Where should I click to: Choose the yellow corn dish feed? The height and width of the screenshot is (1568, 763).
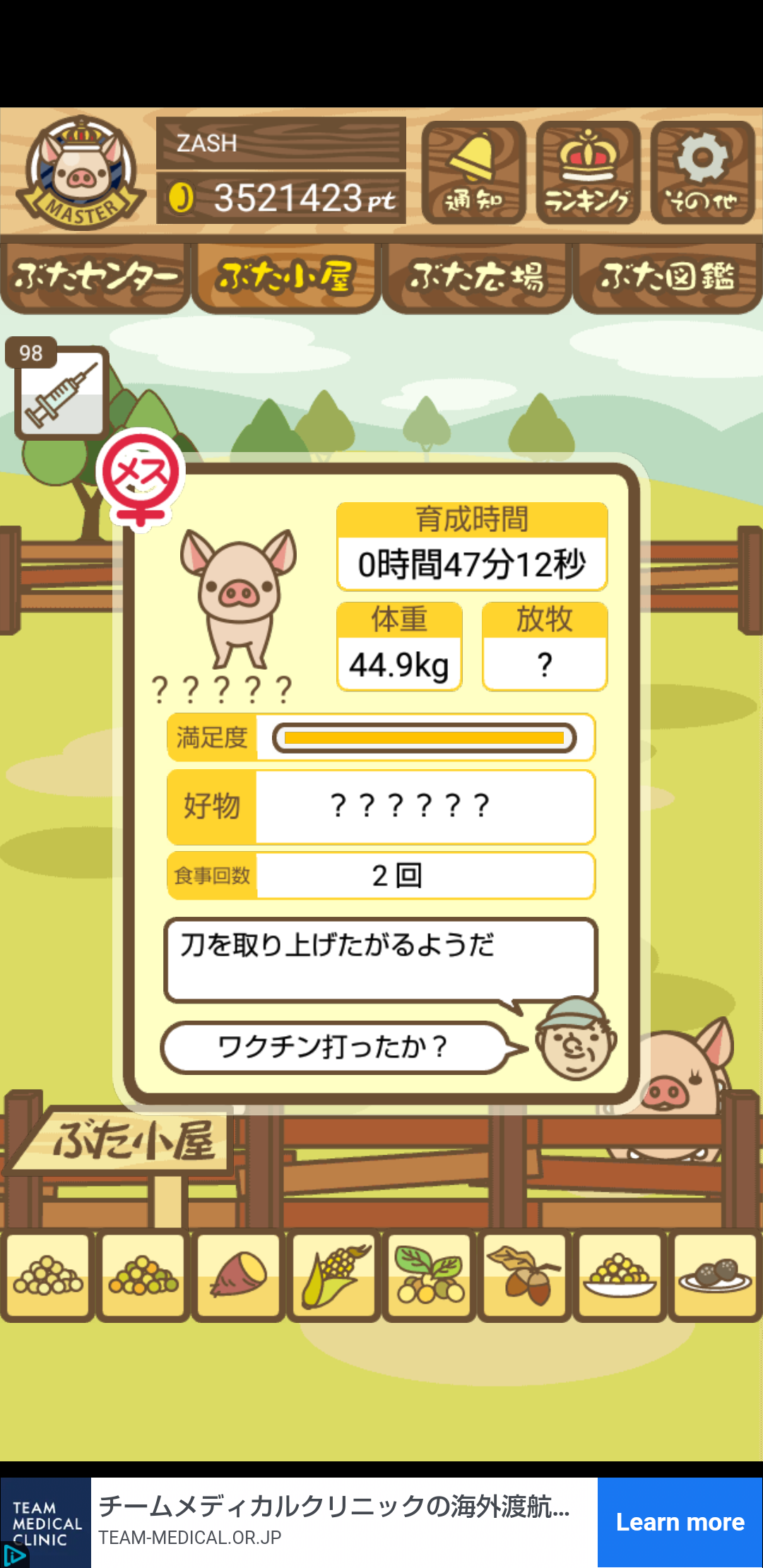pos(620,1276)
